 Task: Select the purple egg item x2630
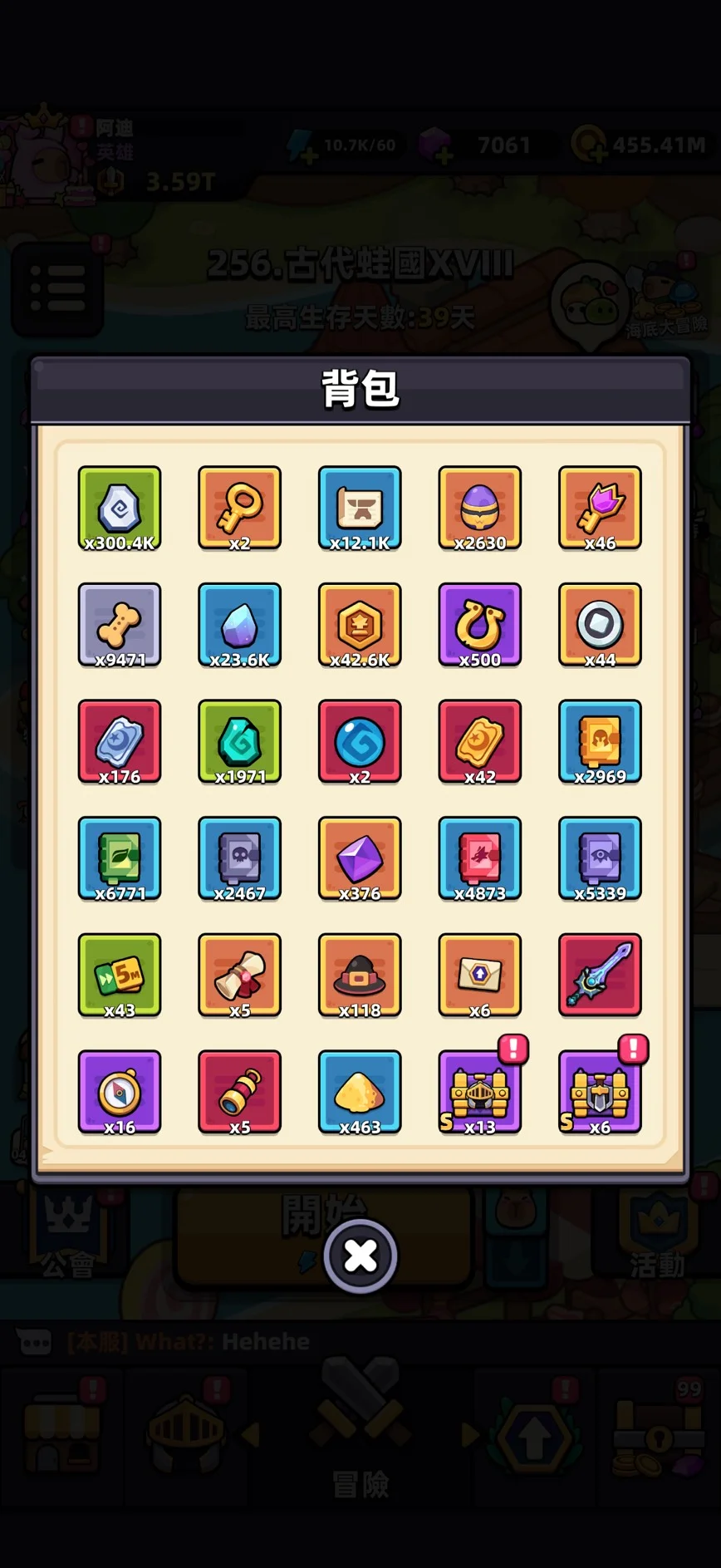[x=479, y=508]
